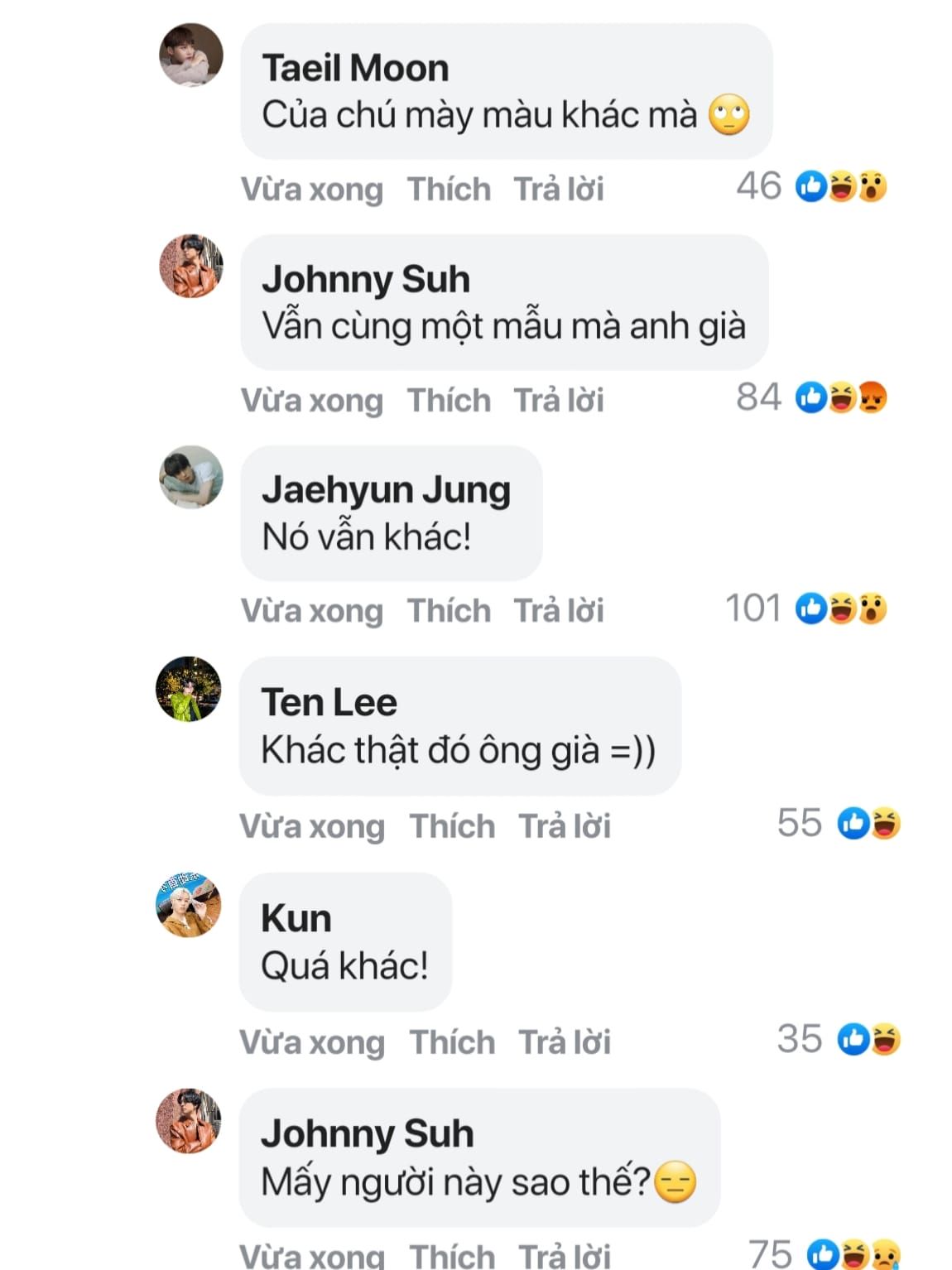The height and width of the screenshot is (1270, 952).
Task: View the 101 reactions on Jaehyun's comment
Action: pos(805,609)
